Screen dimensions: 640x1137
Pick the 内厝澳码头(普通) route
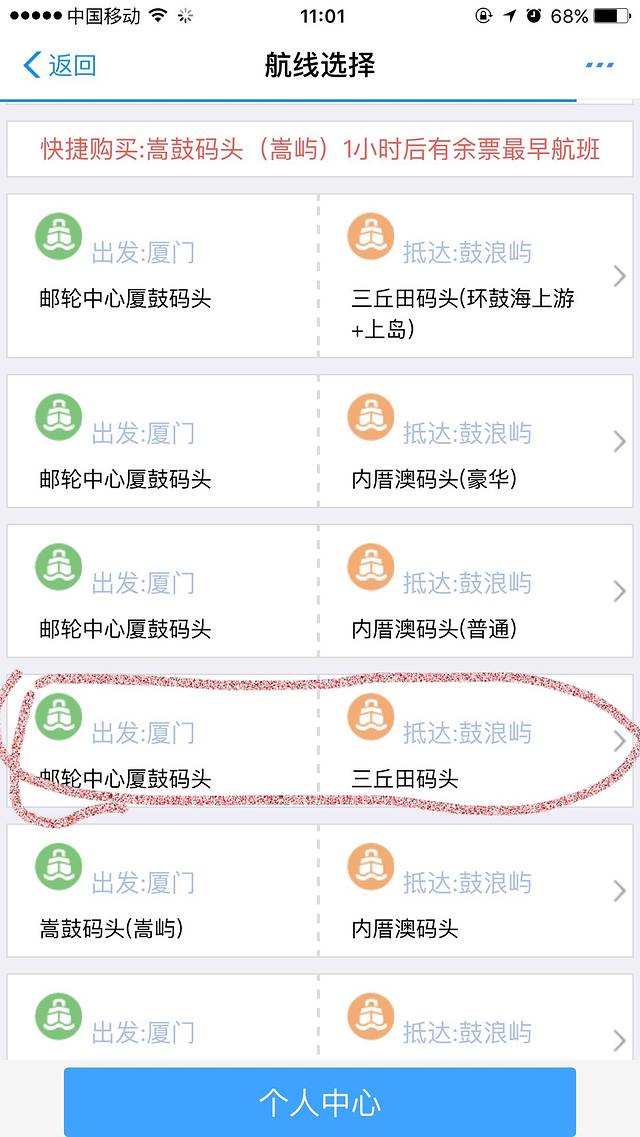click(320, 591)
